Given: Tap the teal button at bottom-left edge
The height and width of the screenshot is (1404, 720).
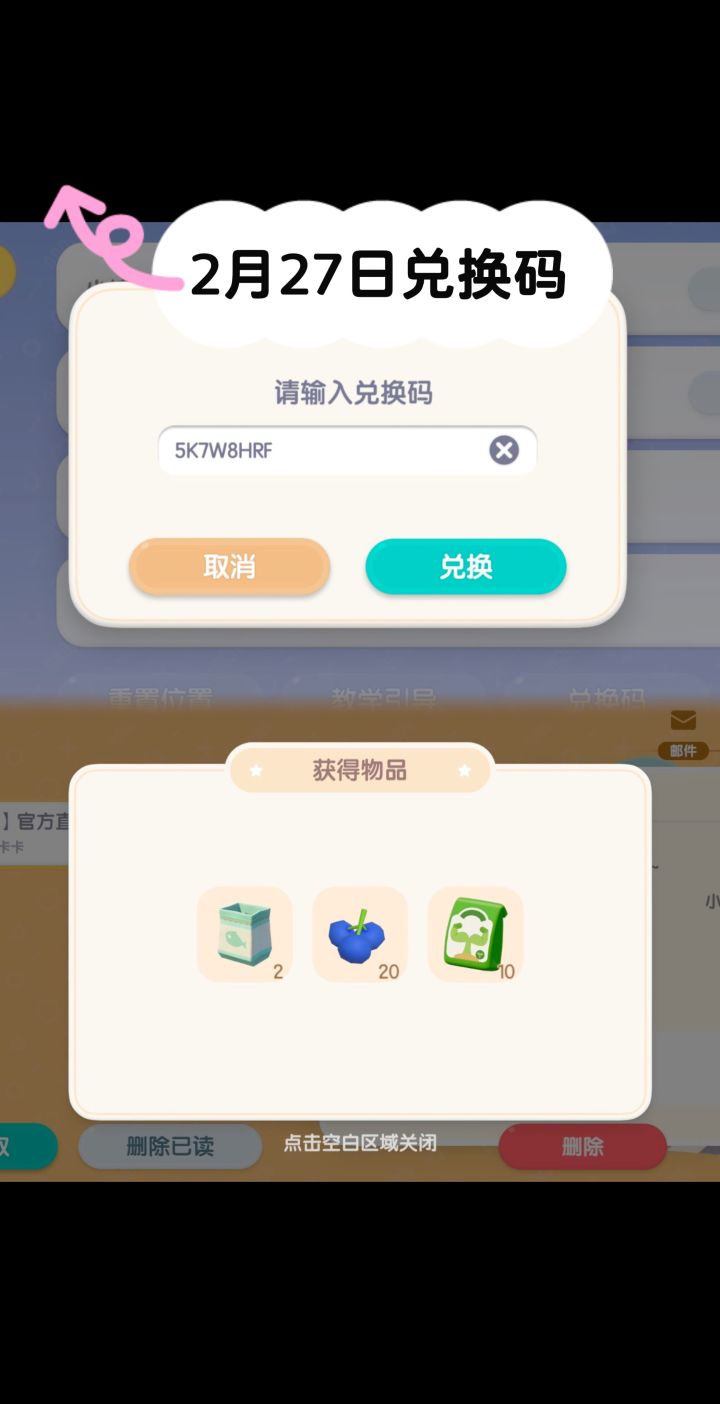Looking at the screenshot, I should tap(25, 1147).
